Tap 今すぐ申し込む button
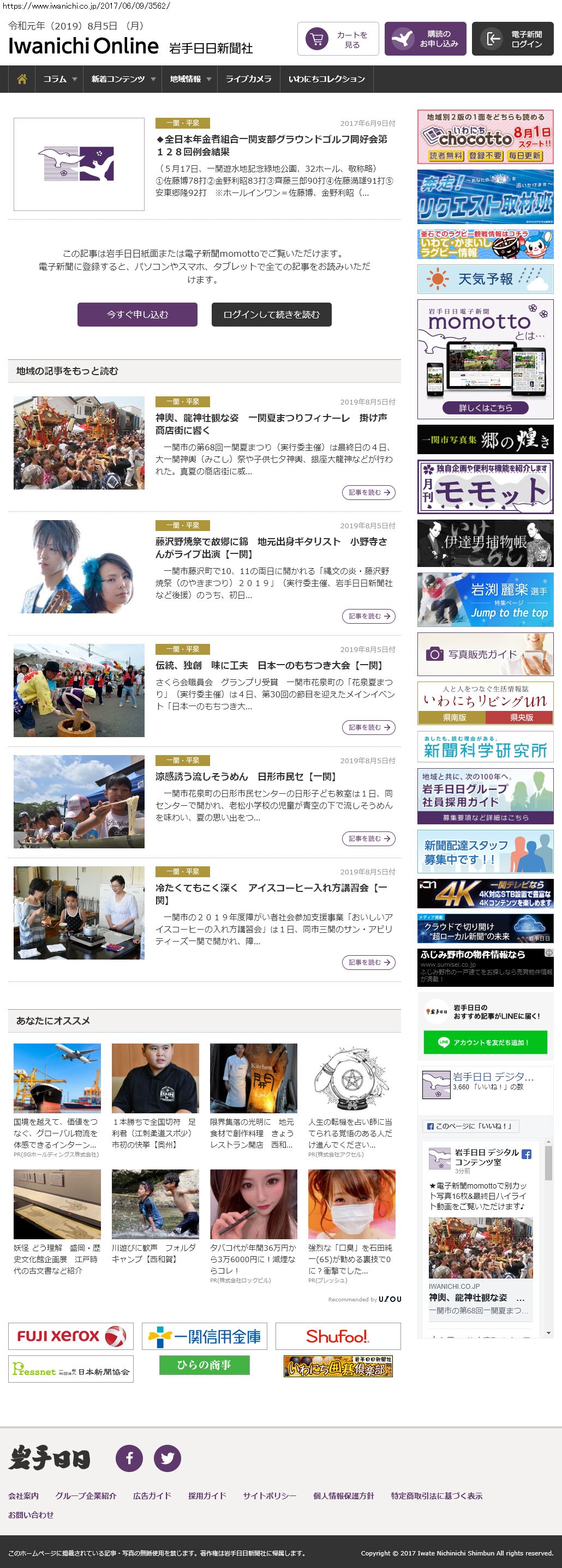Viewport: 562px width, 1568px height. 137,315
